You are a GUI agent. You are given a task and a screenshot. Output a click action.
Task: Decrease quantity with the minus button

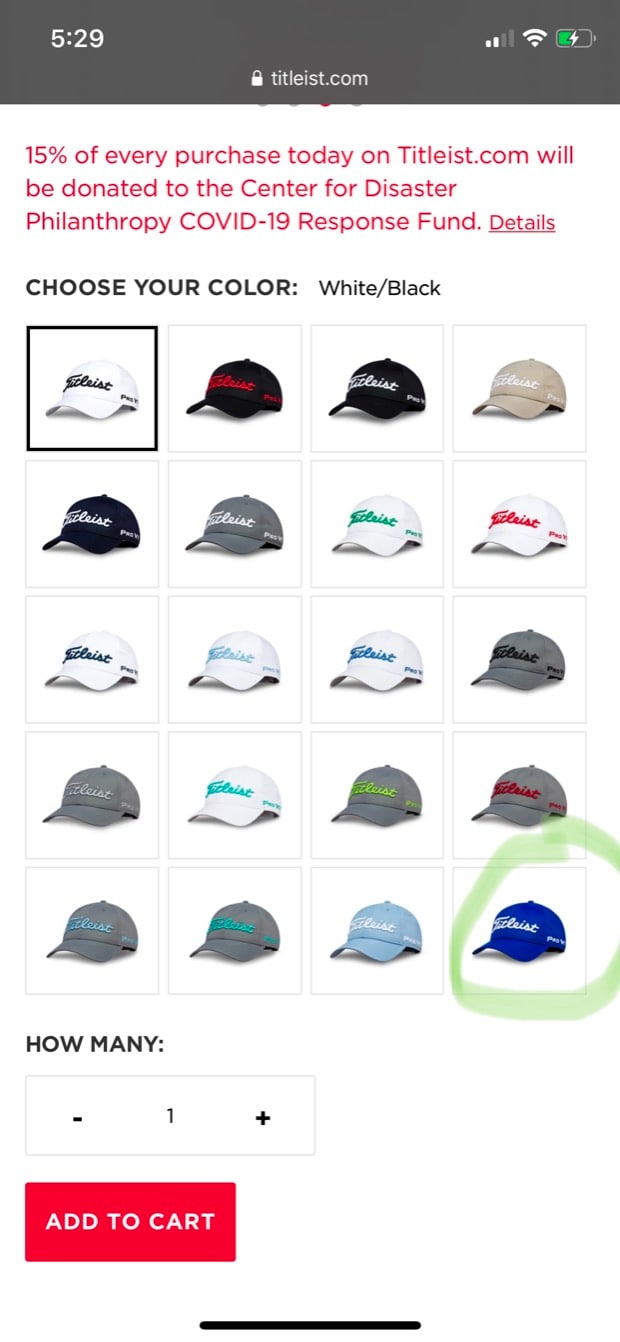[x=77, y=1117]
